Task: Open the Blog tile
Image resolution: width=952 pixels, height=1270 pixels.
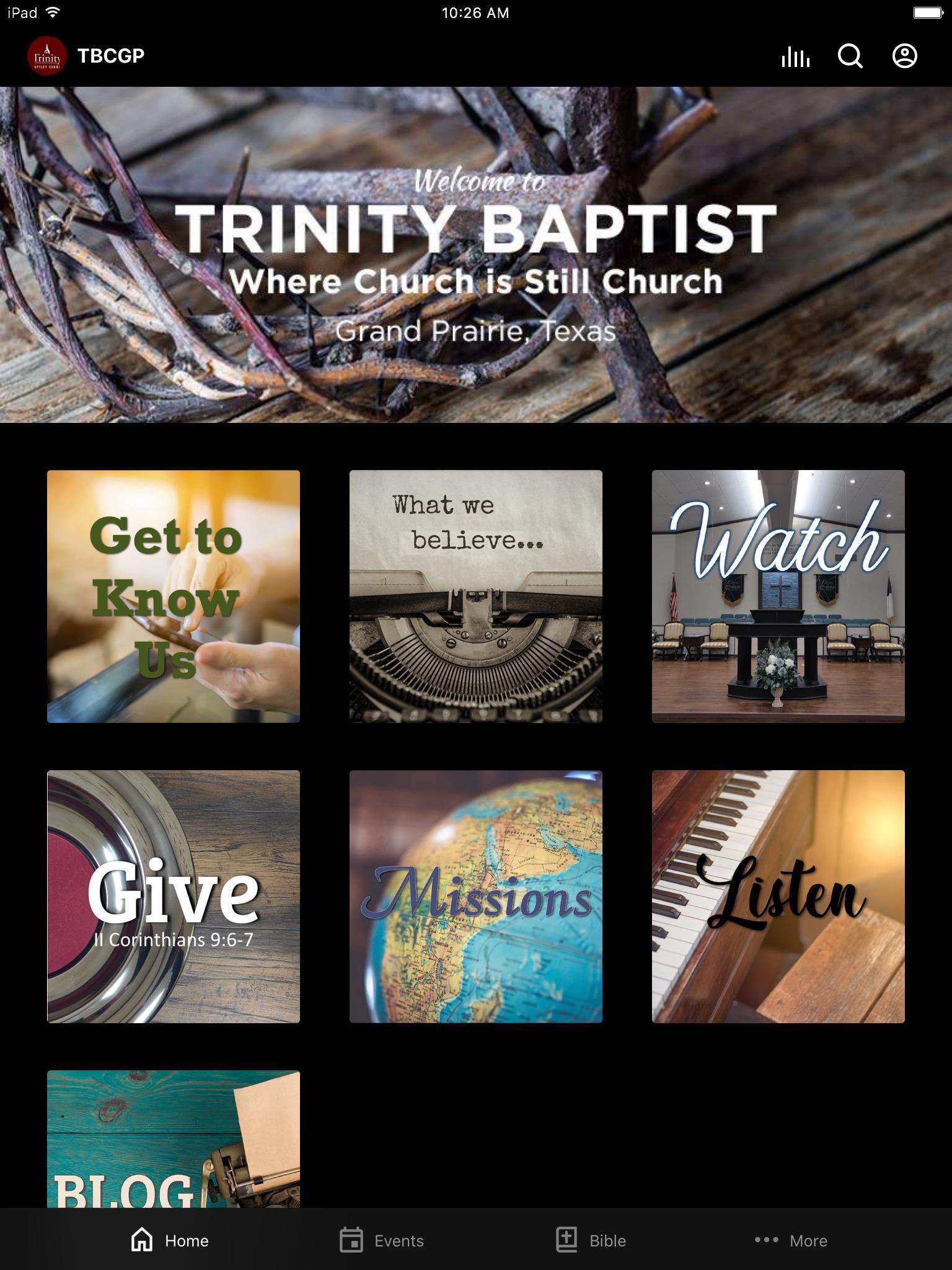Action: [x=174, y=1139]
